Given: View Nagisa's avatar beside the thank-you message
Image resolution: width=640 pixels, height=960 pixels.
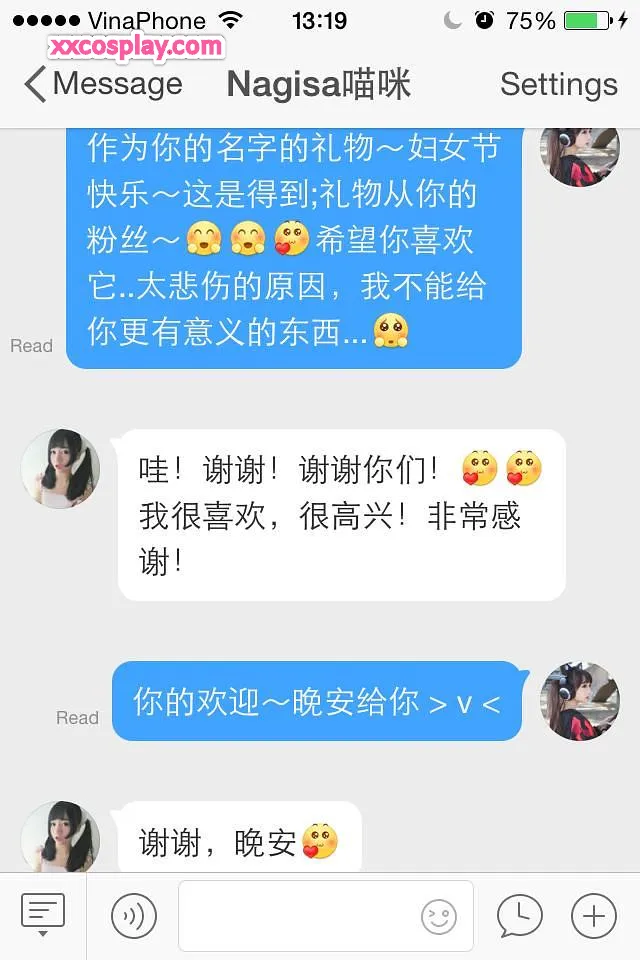Looking at the screenshot, I should pos(60,469).
